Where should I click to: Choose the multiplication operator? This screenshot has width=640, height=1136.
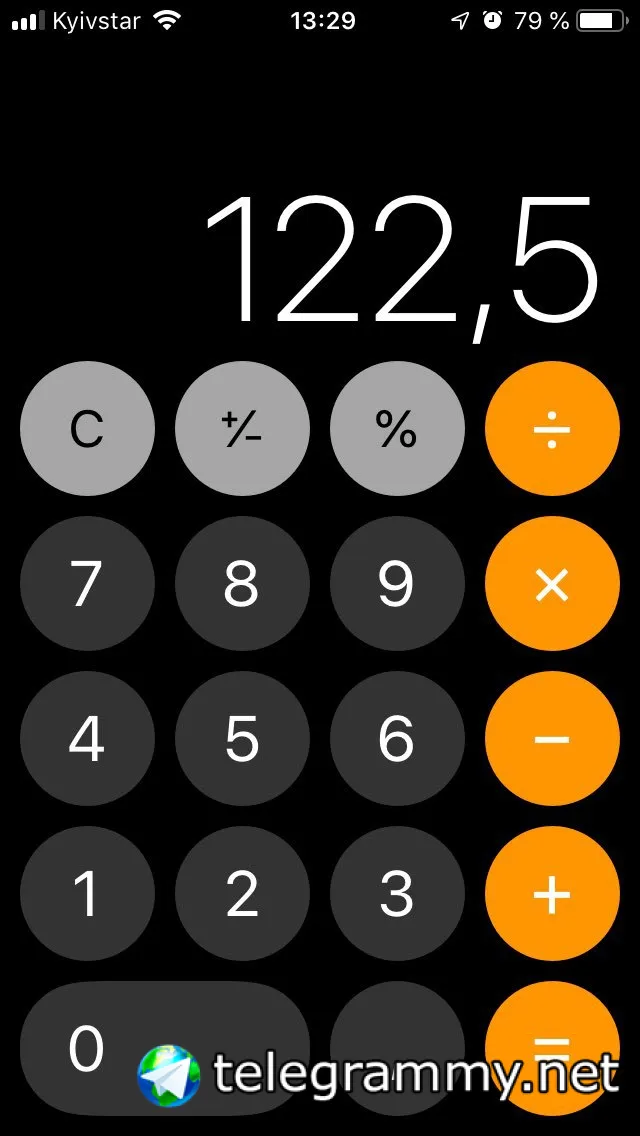pos(552,584)
